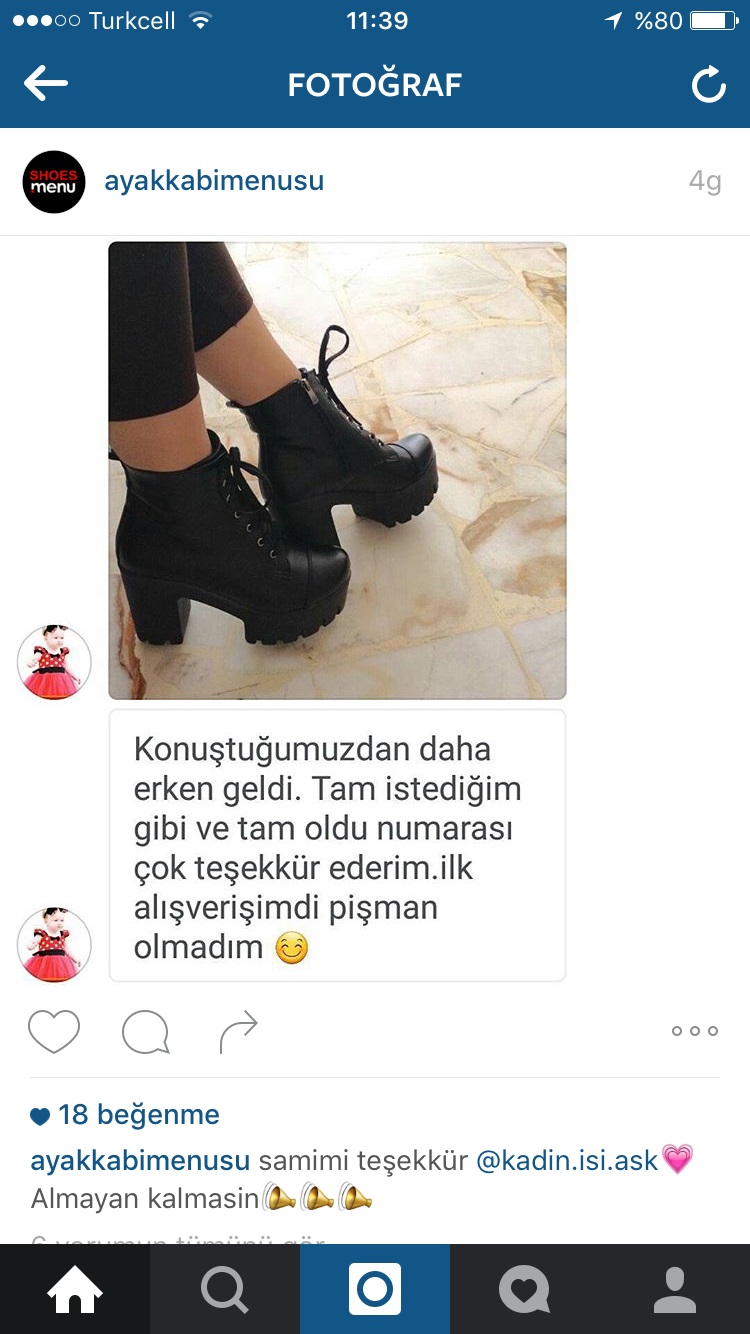Open the boots post photo
Screen dimensions: 750x1334
click(x=337, y=470)
